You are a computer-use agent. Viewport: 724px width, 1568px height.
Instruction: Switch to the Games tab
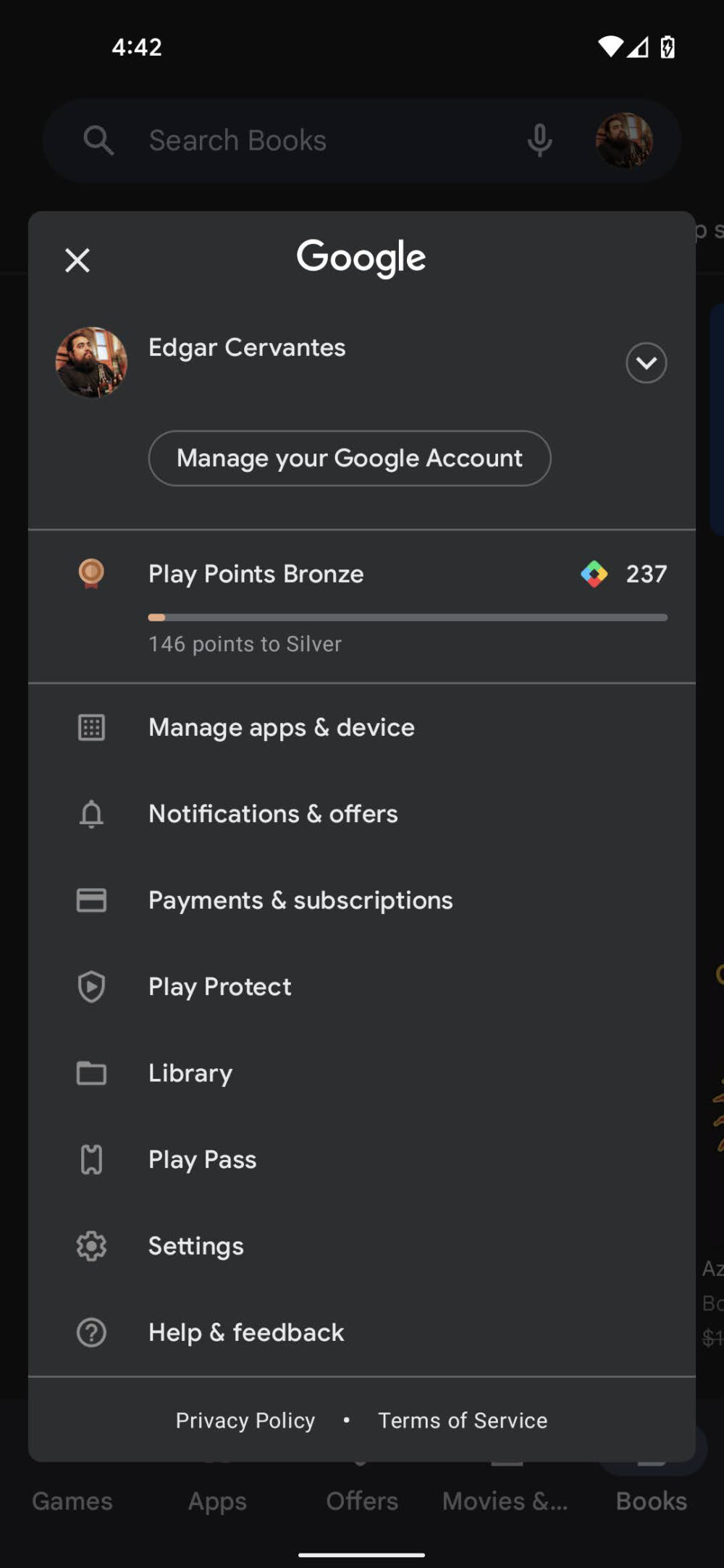pyautogui.click(x=72, y=1501)
